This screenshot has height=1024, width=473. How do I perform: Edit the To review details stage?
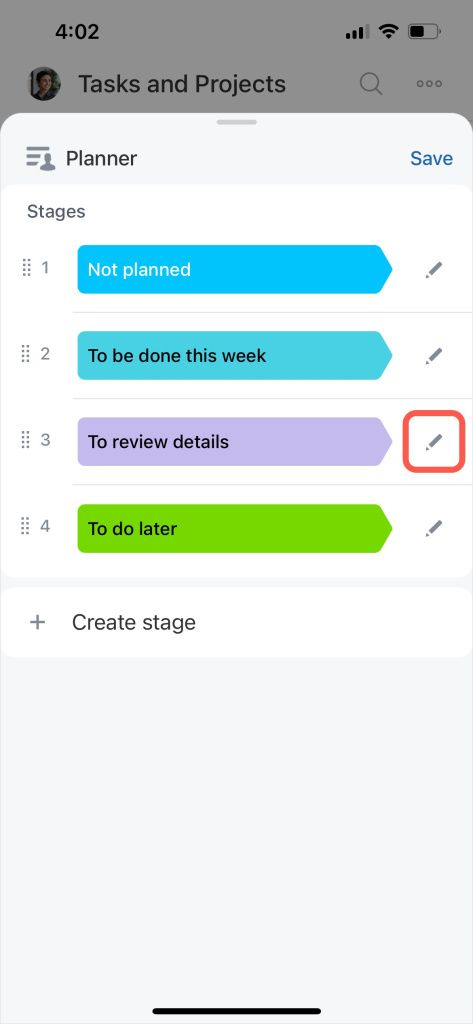point(433,442)
